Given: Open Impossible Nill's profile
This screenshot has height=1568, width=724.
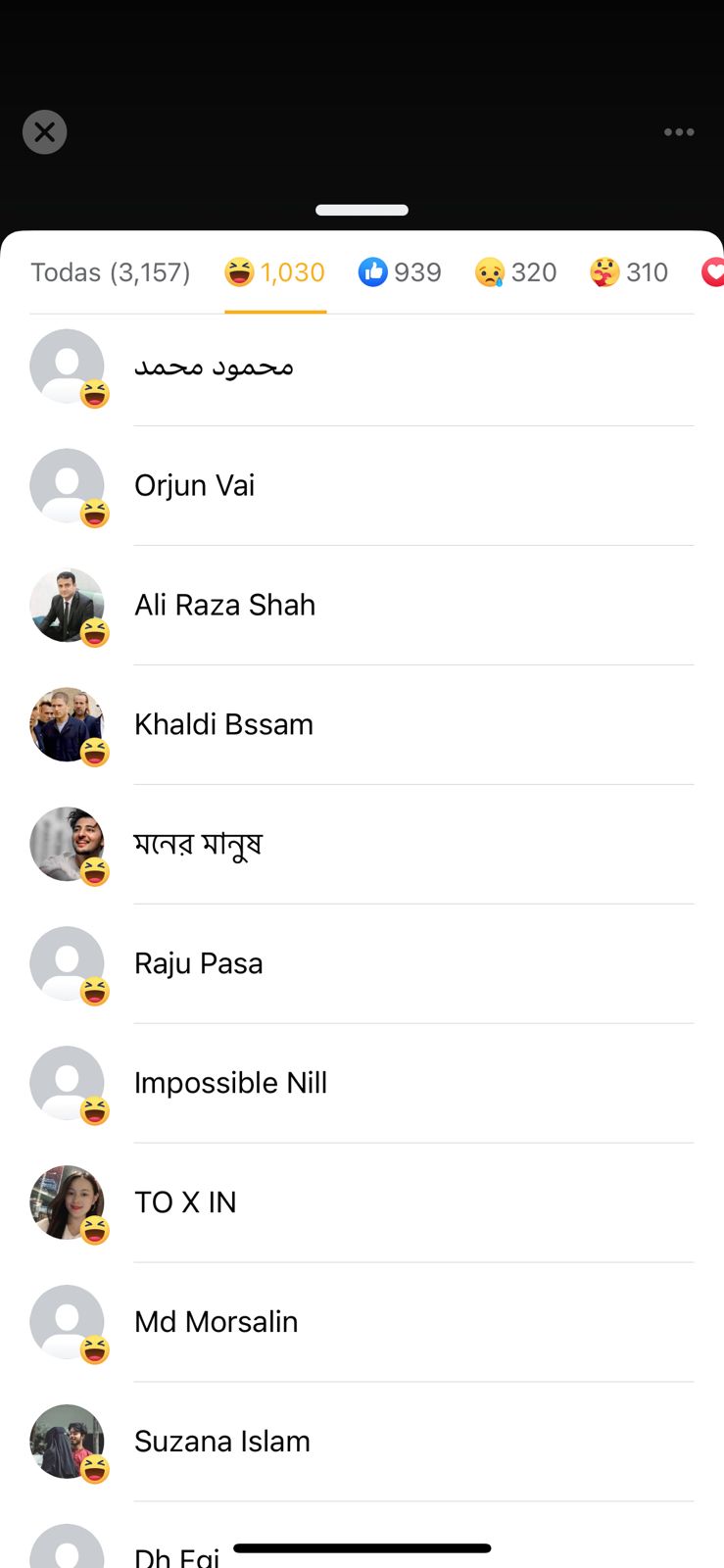Looking at the screenshot, I should pyautogui.click(x=230, y=1084).
